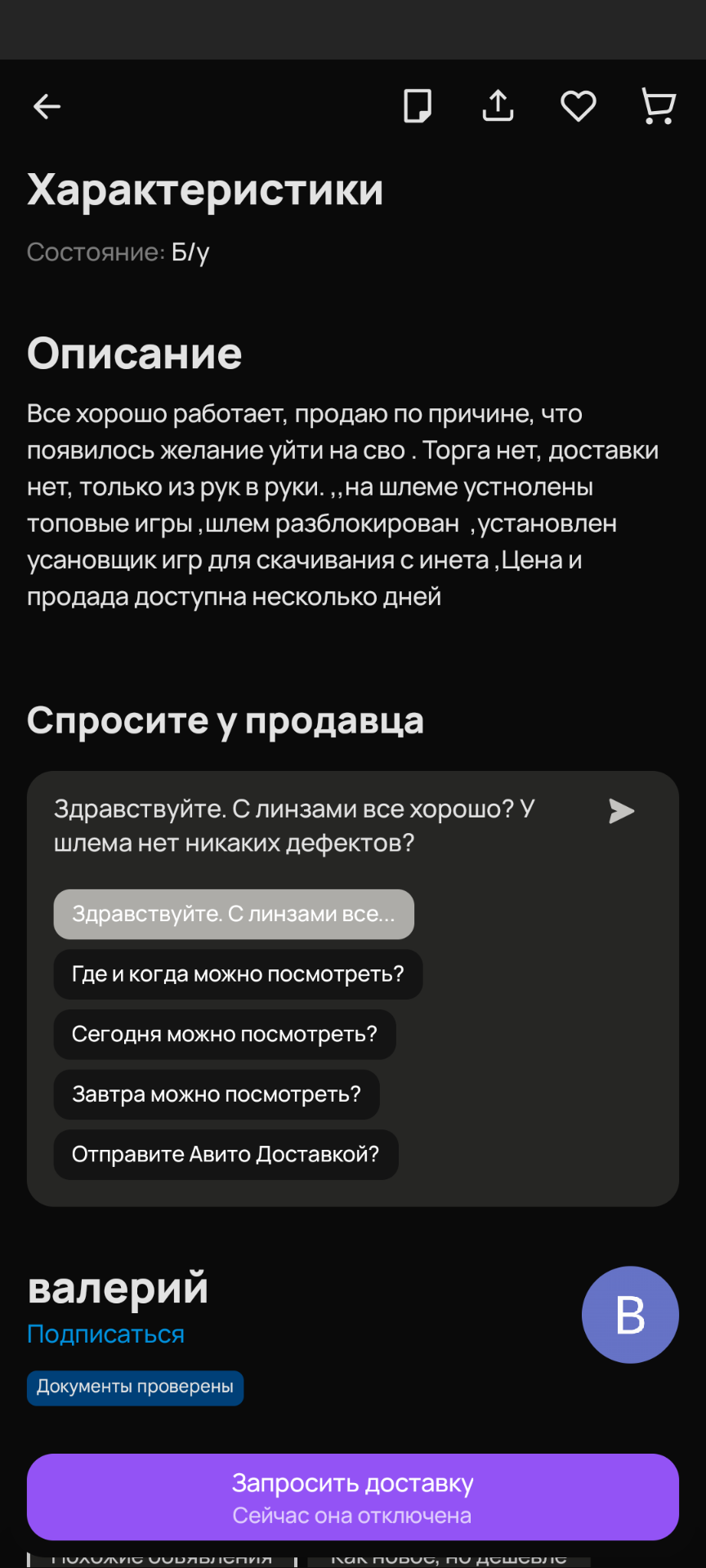Send the message to the seller
This screenshot has width=706, height=1568.
[x=622, y=811]
